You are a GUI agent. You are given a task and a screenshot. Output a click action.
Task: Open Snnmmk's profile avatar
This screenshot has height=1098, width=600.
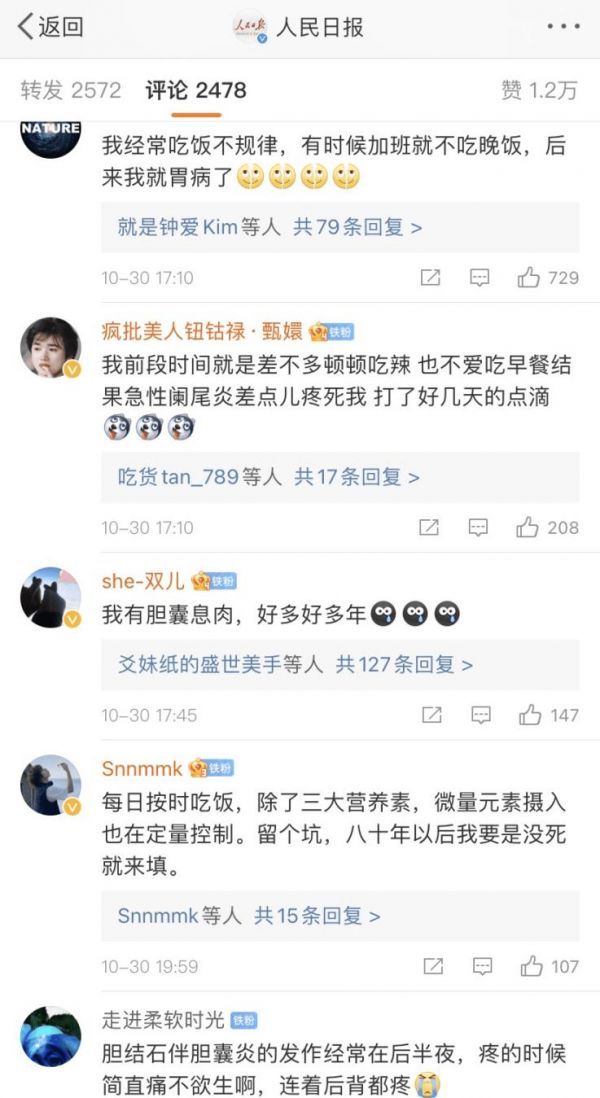coord(50,785)
